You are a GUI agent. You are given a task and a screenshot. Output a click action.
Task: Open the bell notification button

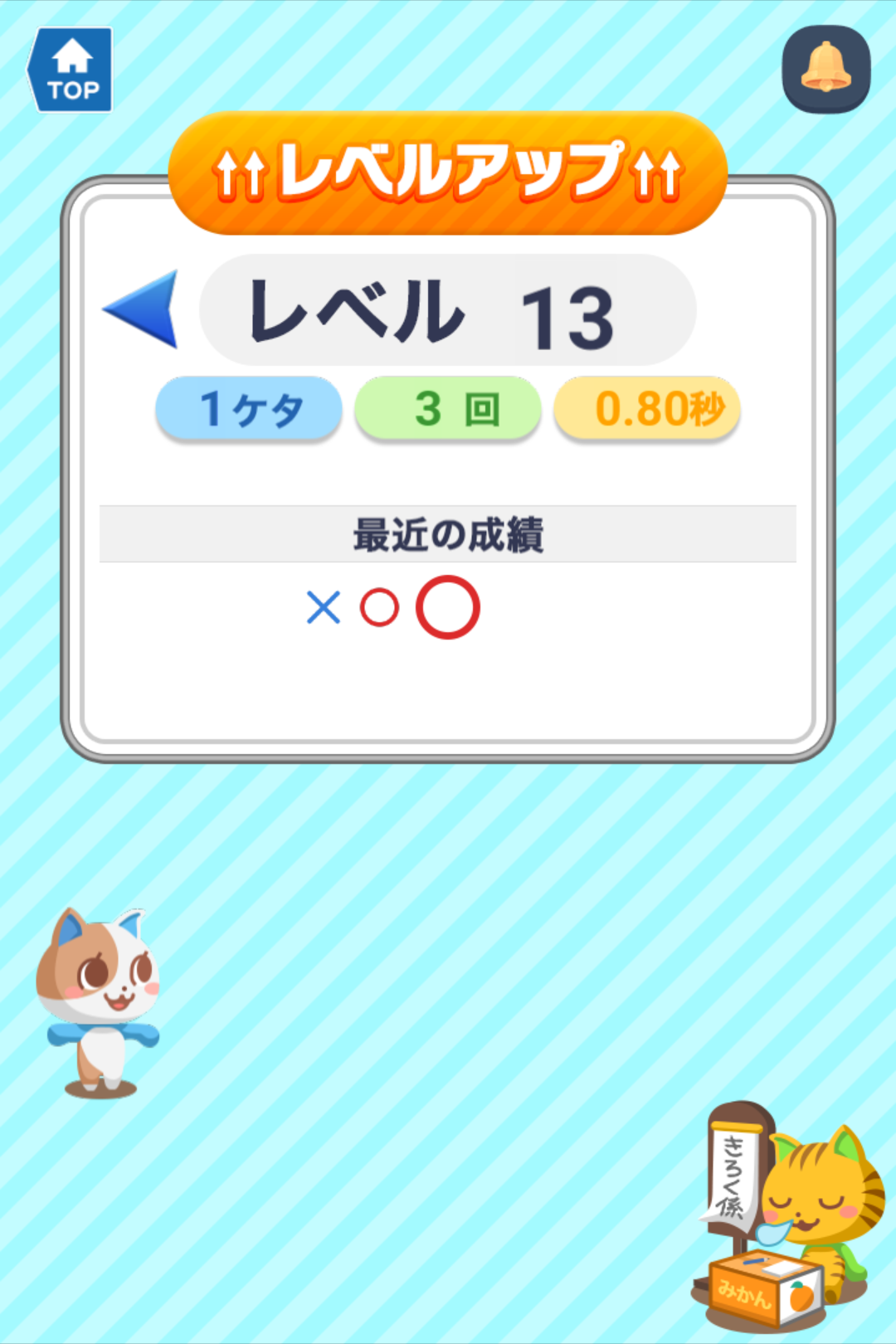pyautogui.click(x=825, y=69)
